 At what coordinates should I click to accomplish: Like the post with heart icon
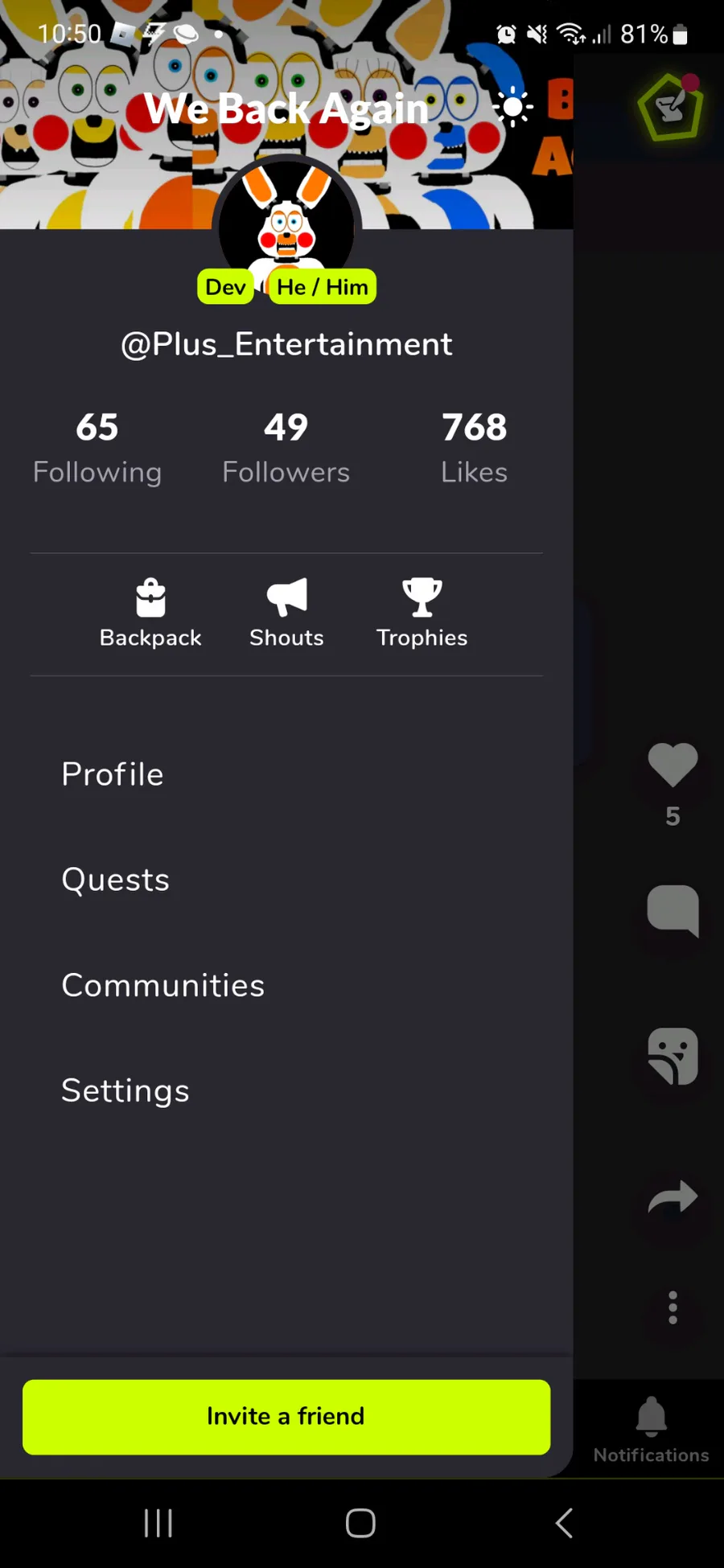coord(673,765)
